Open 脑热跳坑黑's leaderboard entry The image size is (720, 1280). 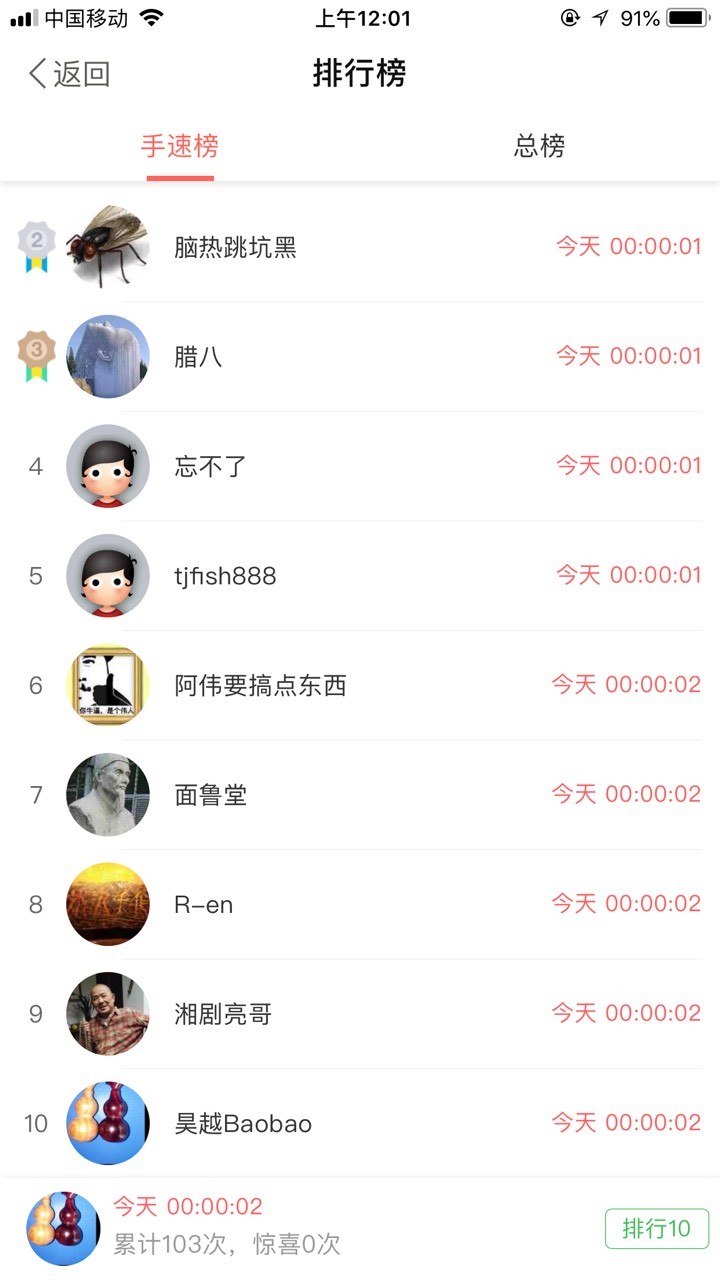pos(360,247)
